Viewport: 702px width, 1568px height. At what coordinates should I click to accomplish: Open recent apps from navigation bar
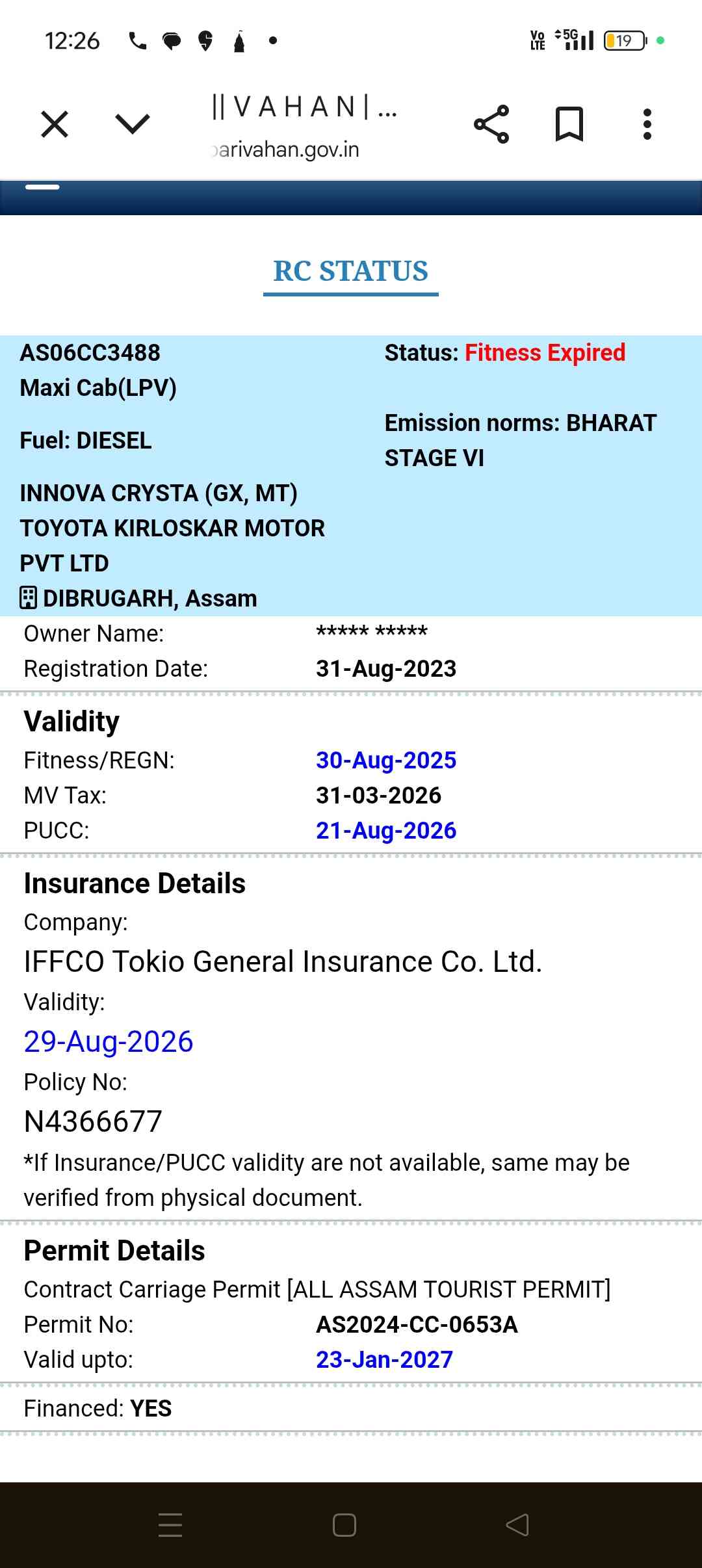click(170, 1524)
